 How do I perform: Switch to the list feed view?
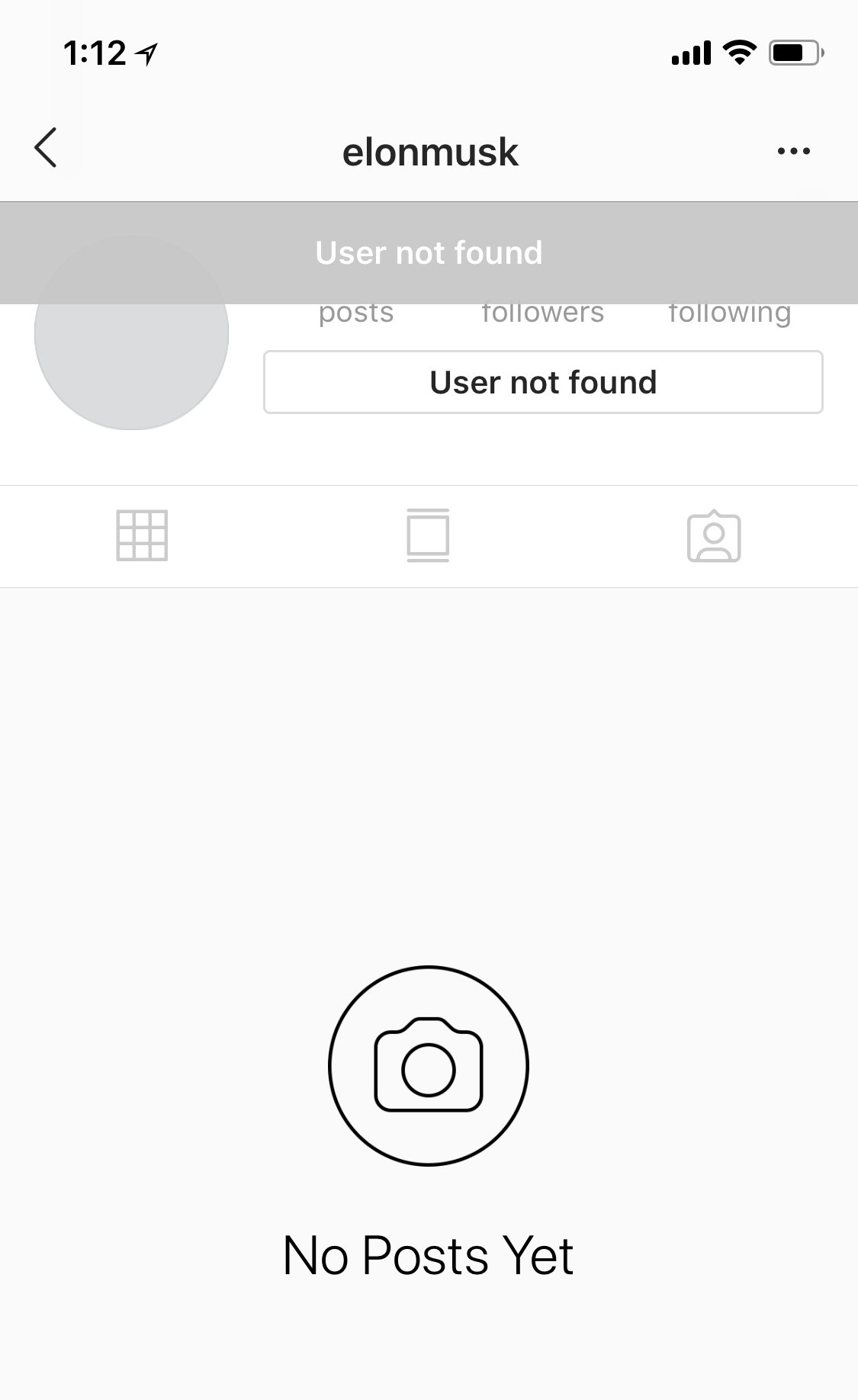428,535
